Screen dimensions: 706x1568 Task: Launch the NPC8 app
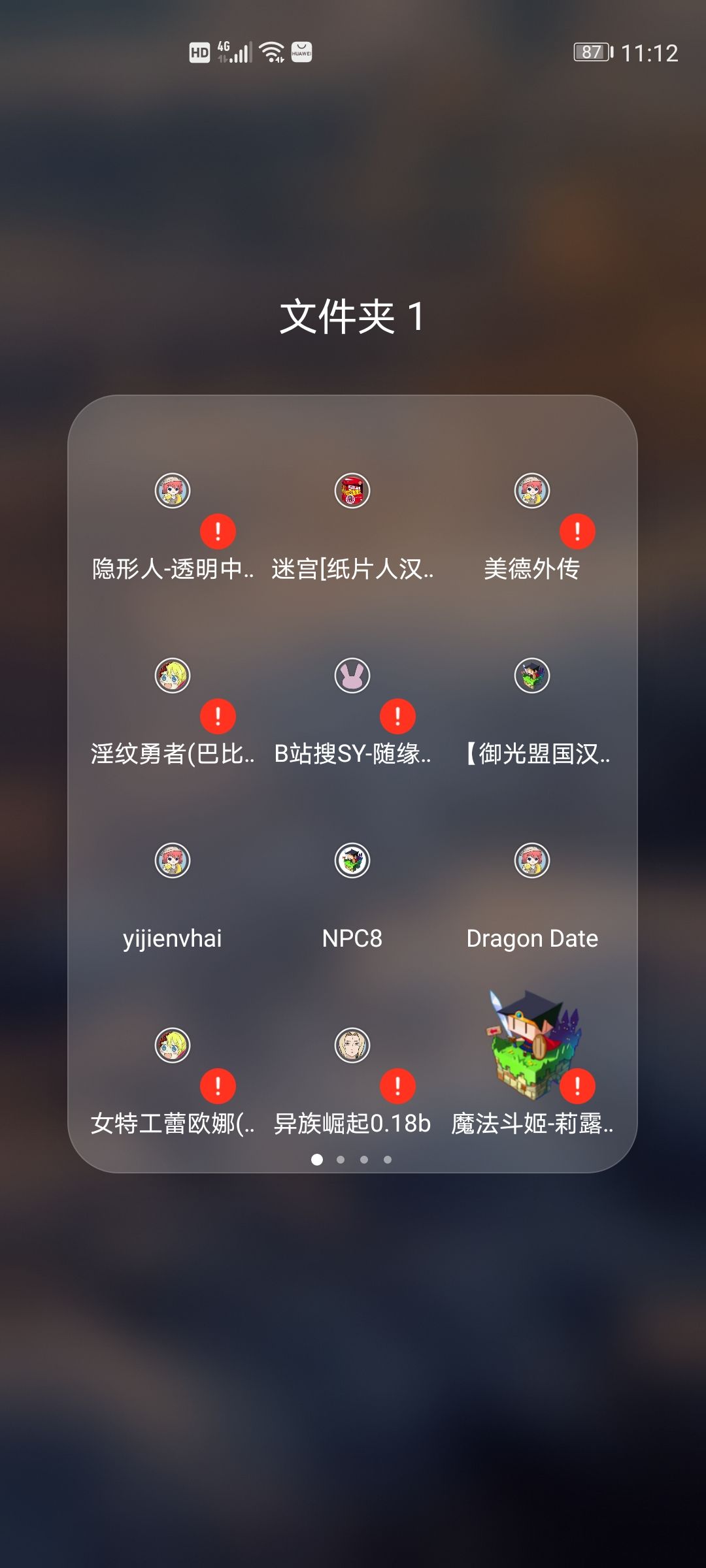[x=352, y=861]
